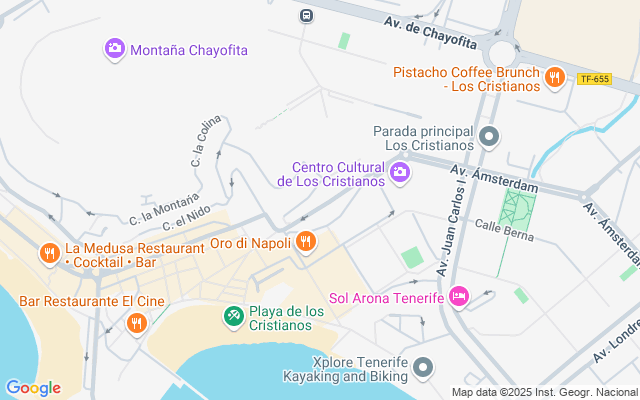
Task: Open the Montaña Chayofita map marker
Action: (114, 48)
